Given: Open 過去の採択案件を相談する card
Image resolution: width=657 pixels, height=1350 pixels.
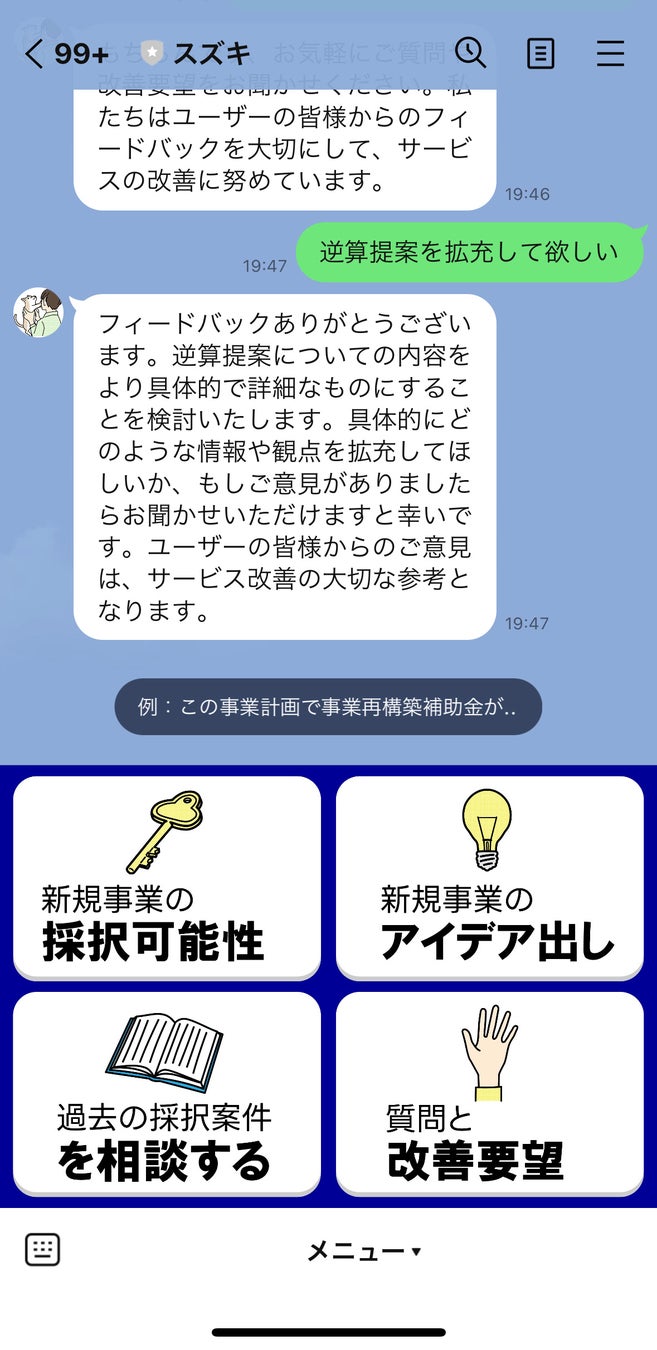Looking at the screenshot, I should click(x=167, y=1093).
